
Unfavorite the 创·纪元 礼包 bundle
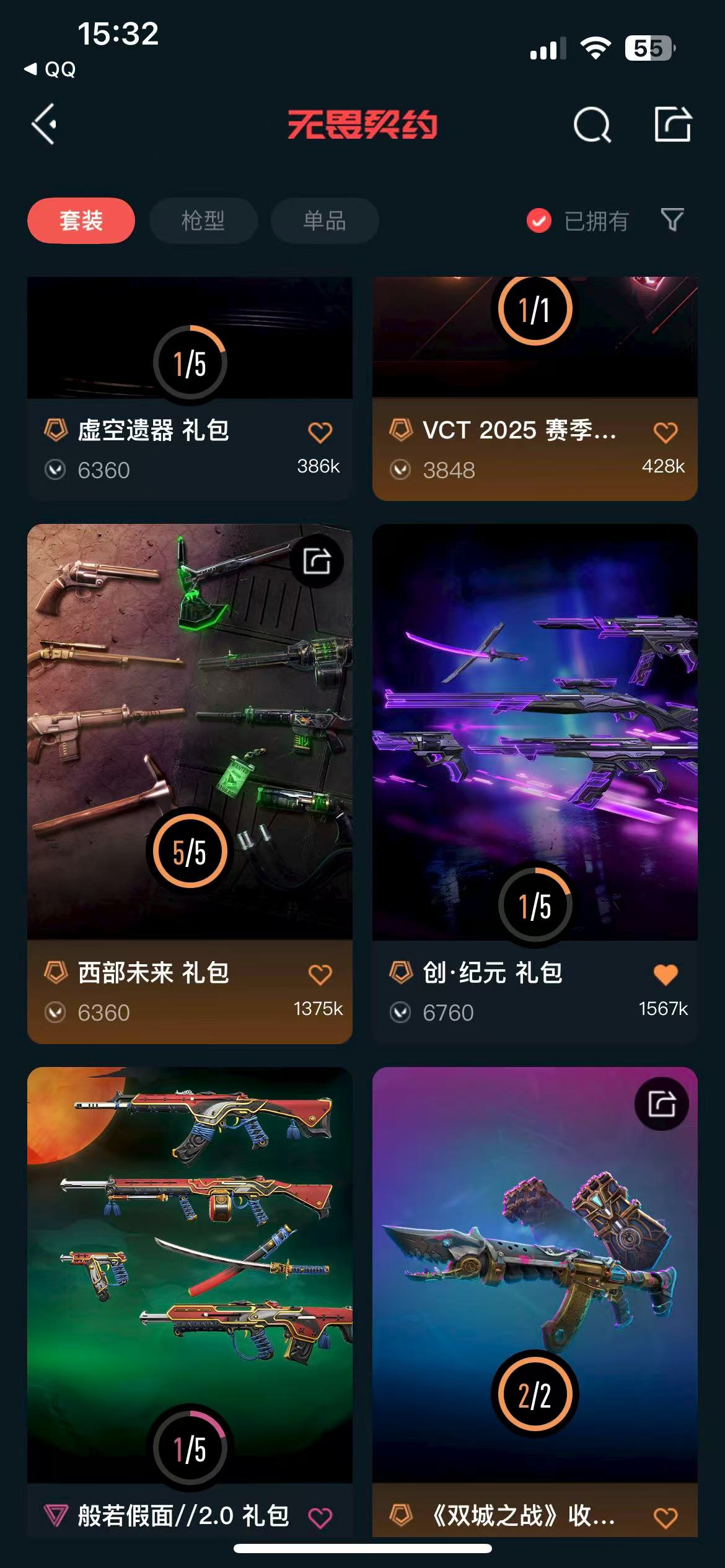pos(666,975)
